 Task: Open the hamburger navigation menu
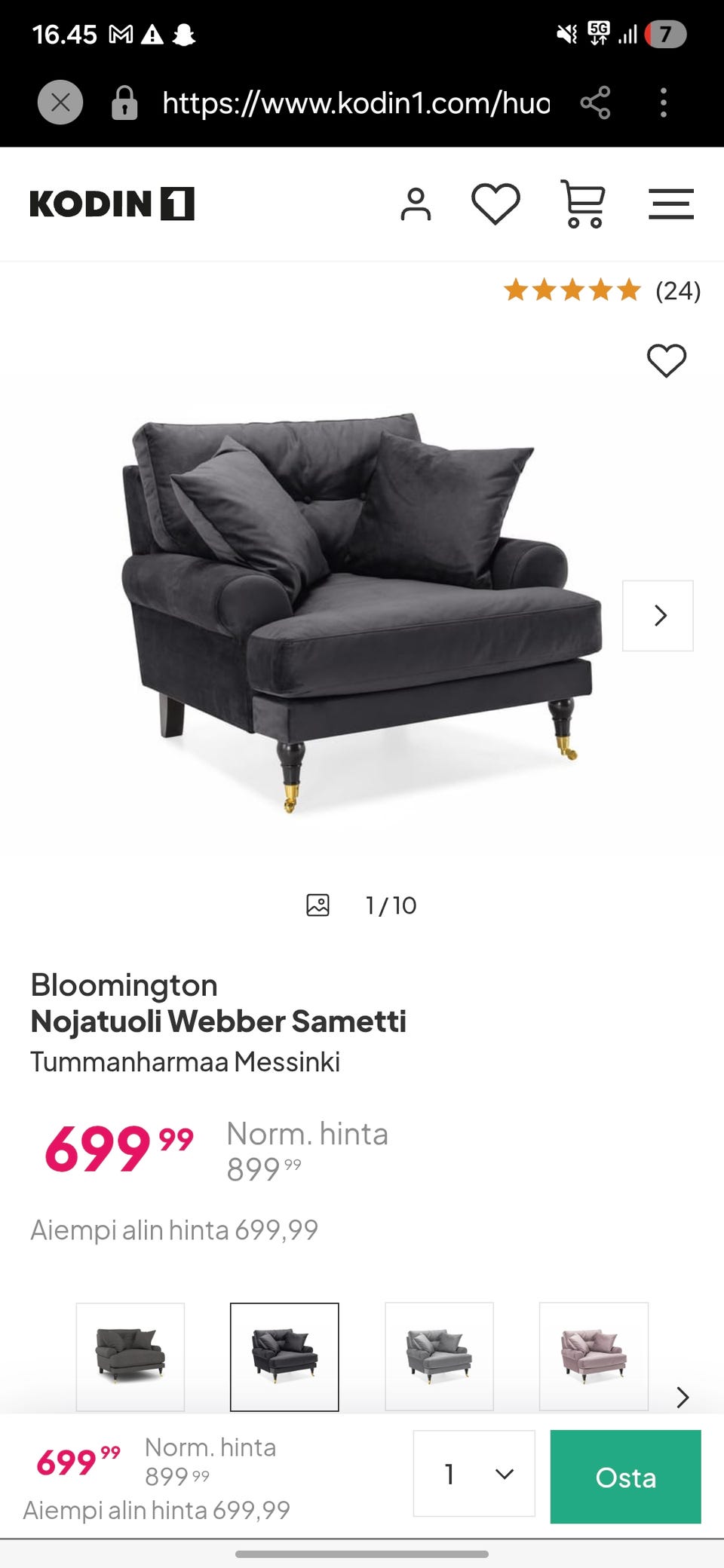(x=670, y=204)
